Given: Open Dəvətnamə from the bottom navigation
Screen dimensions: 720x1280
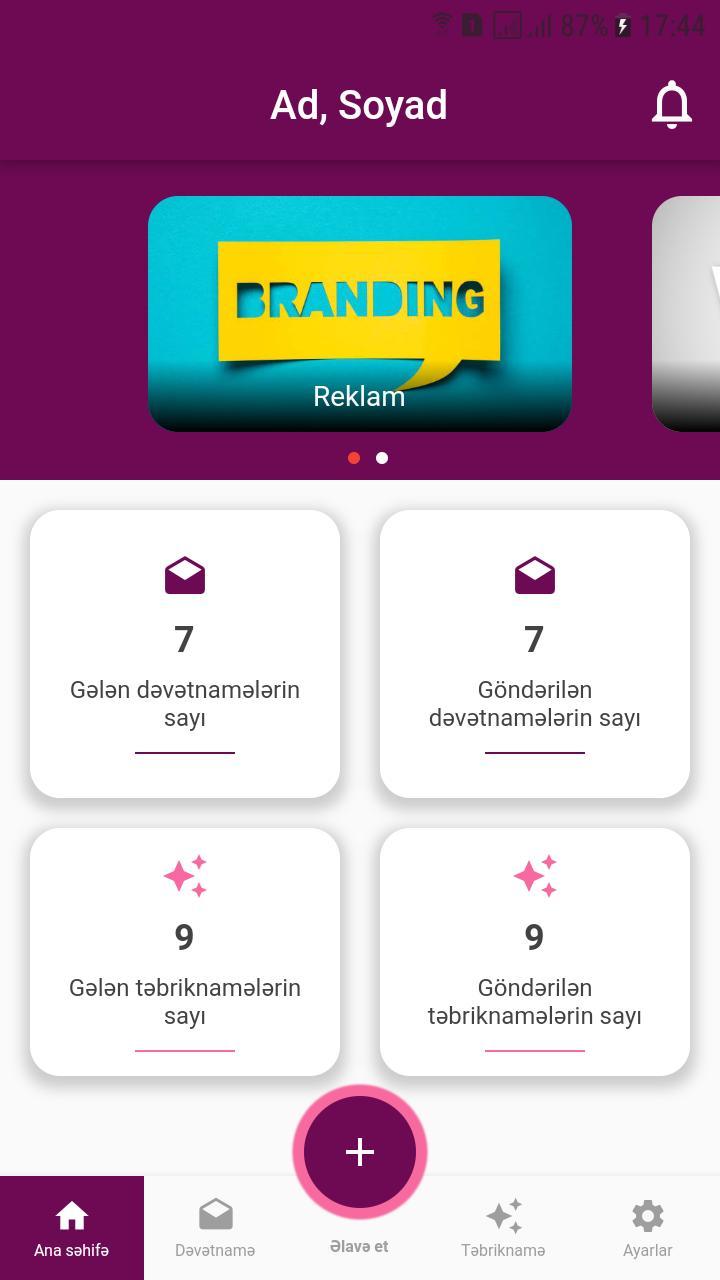Looking at the screenshot, I should pyautogui.click(x=215, y=1227).
